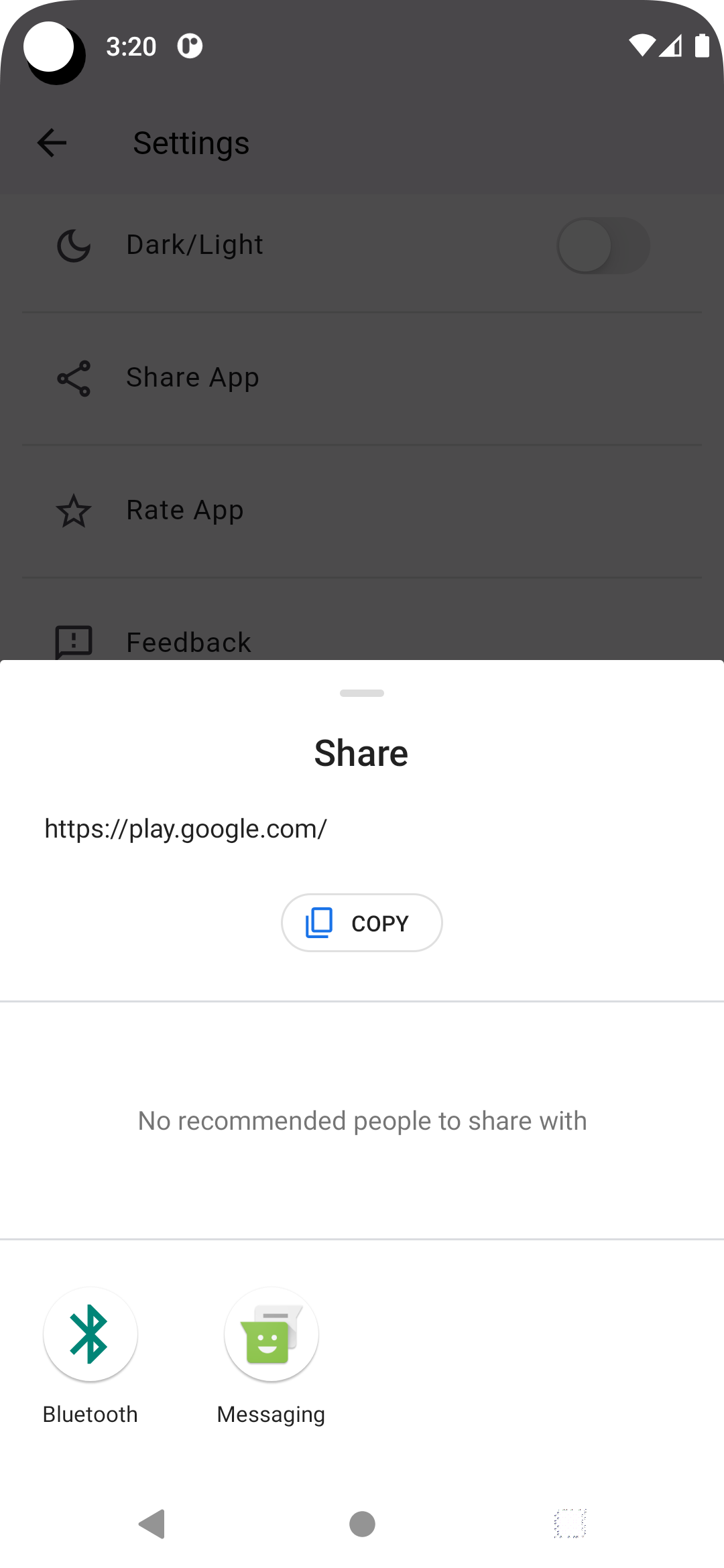Tap the Rate App star icon
The width and height of the screenshot is (724, 1568).
[74, 511]
